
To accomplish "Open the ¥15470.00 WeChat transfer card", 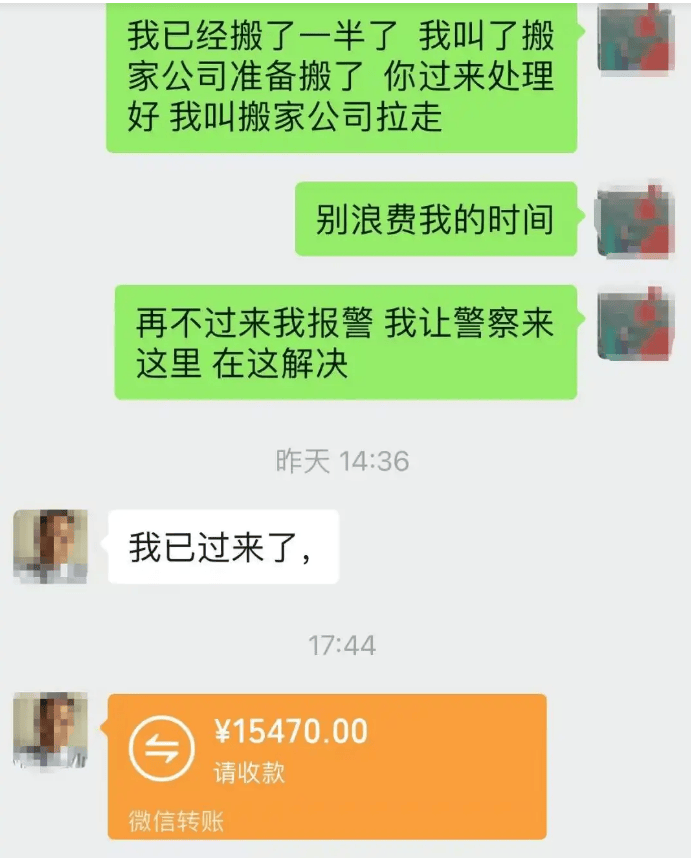I will [327, 765].
